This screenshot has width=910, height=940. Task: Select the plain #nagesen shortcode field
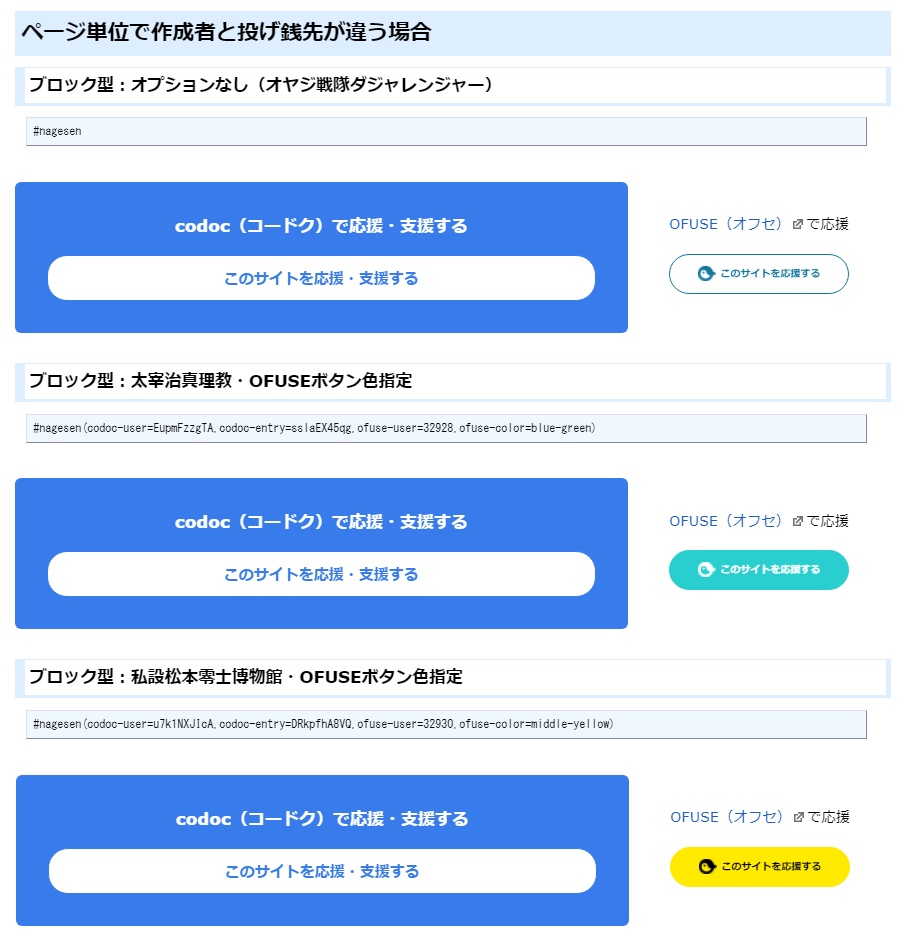pos(445,130)
